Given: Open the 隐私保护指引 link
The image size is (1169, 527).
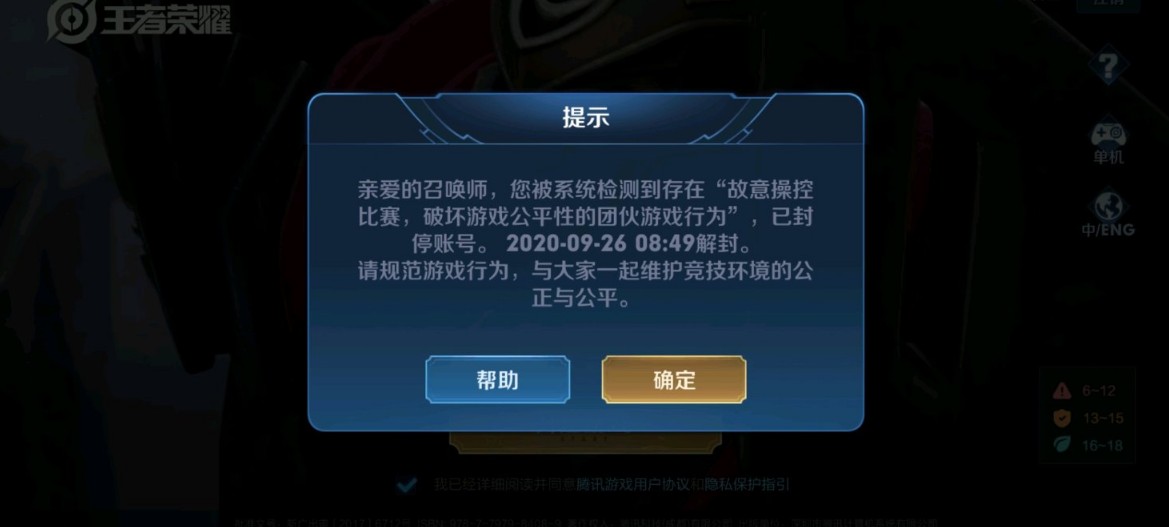Looking at the screenshot, I should [747, 485].
